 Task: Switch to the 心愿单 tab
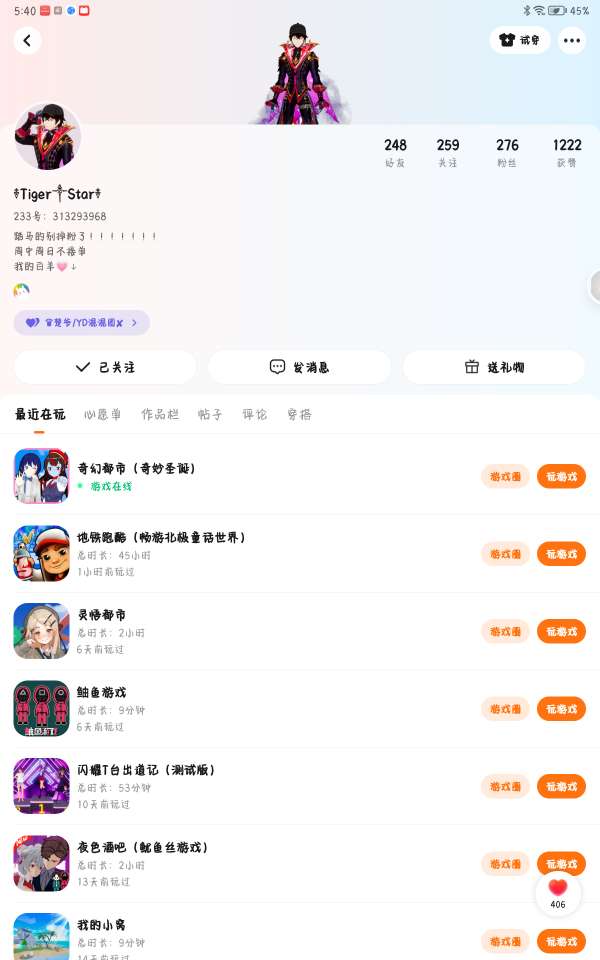103,414
